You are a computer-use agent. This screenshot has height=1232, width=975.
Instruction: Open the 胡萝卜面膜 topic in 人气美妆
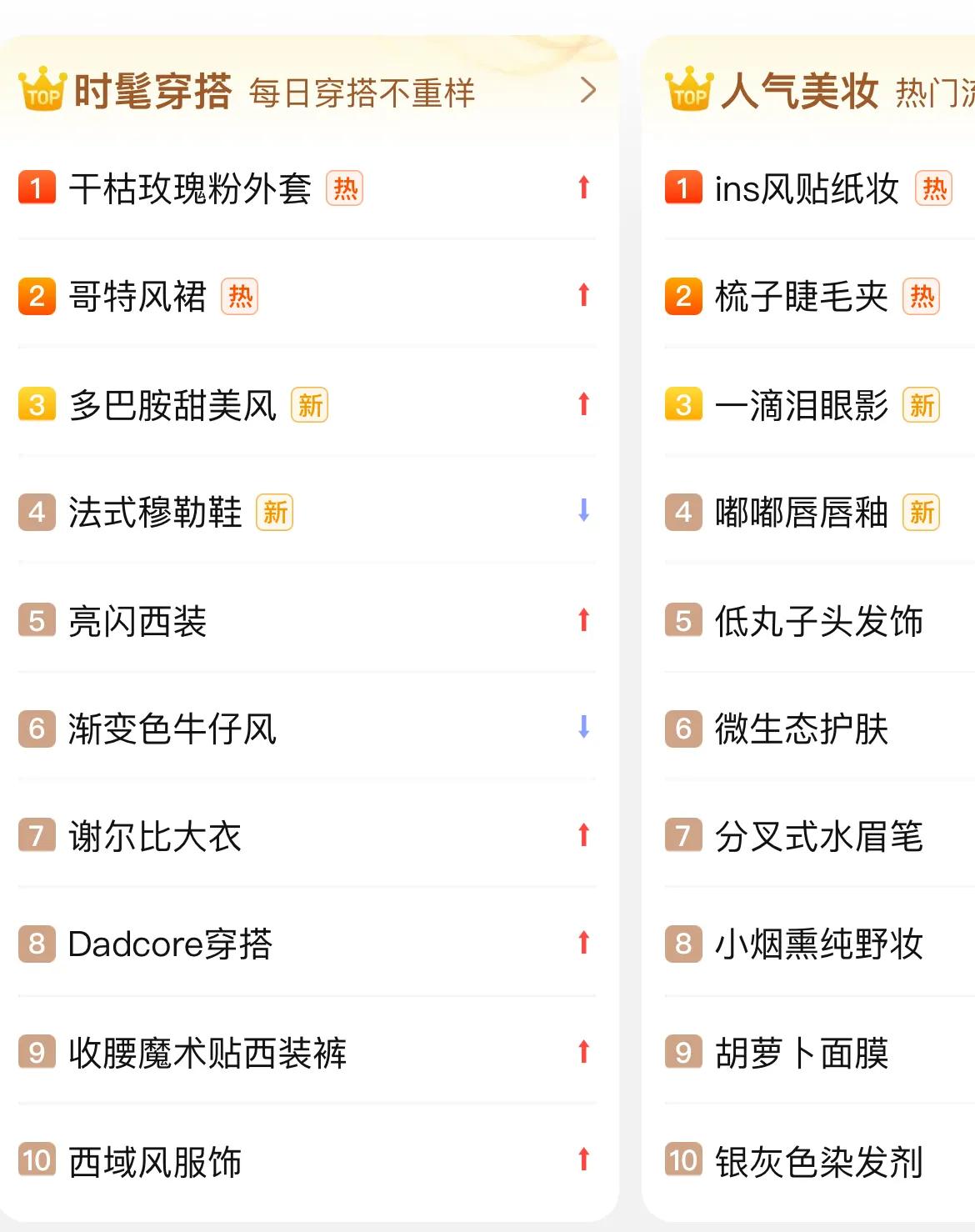pos(802,1052)
